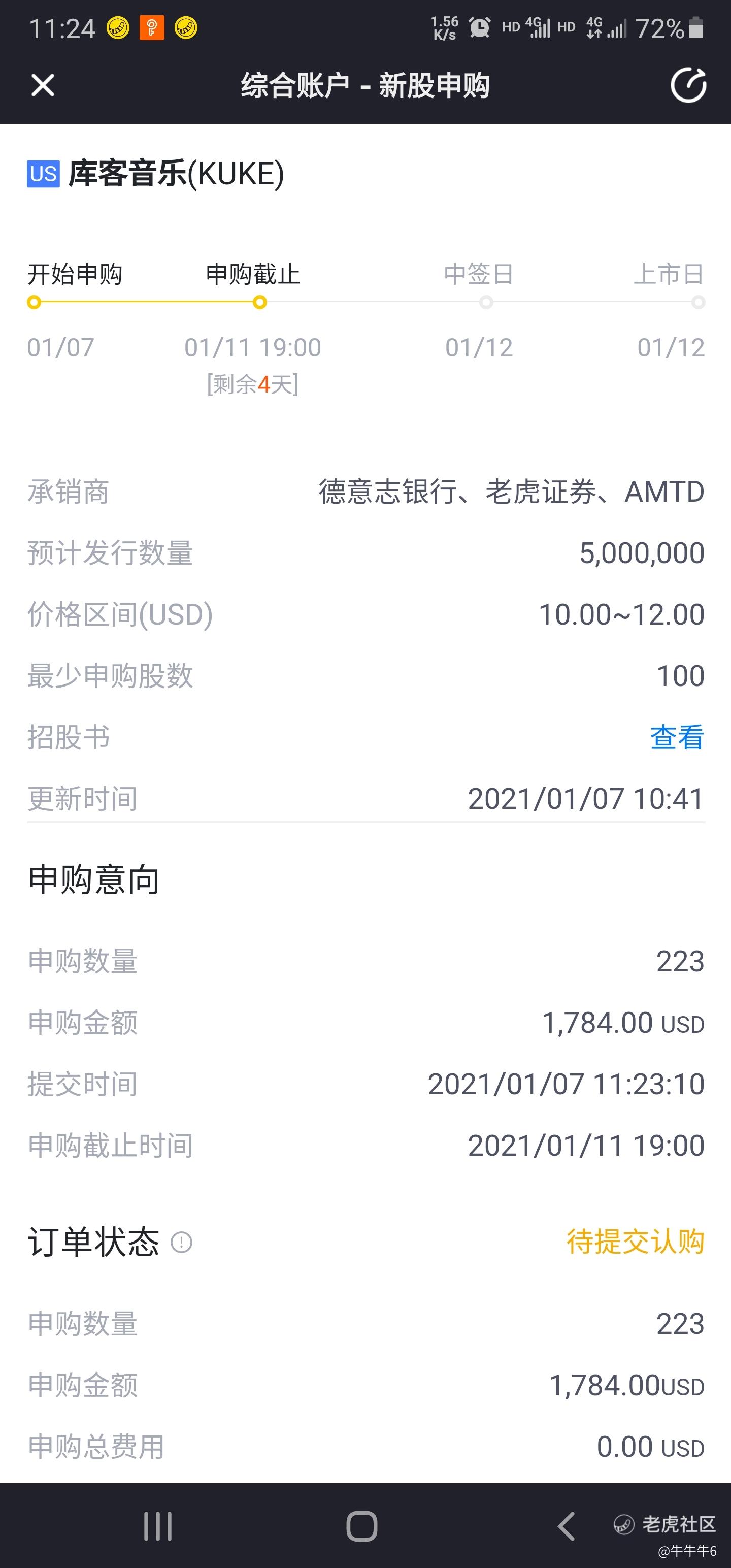Go to the phone home screen
The width and height of the screenshot is (731, 1568).
click(x=362, y=1525)
